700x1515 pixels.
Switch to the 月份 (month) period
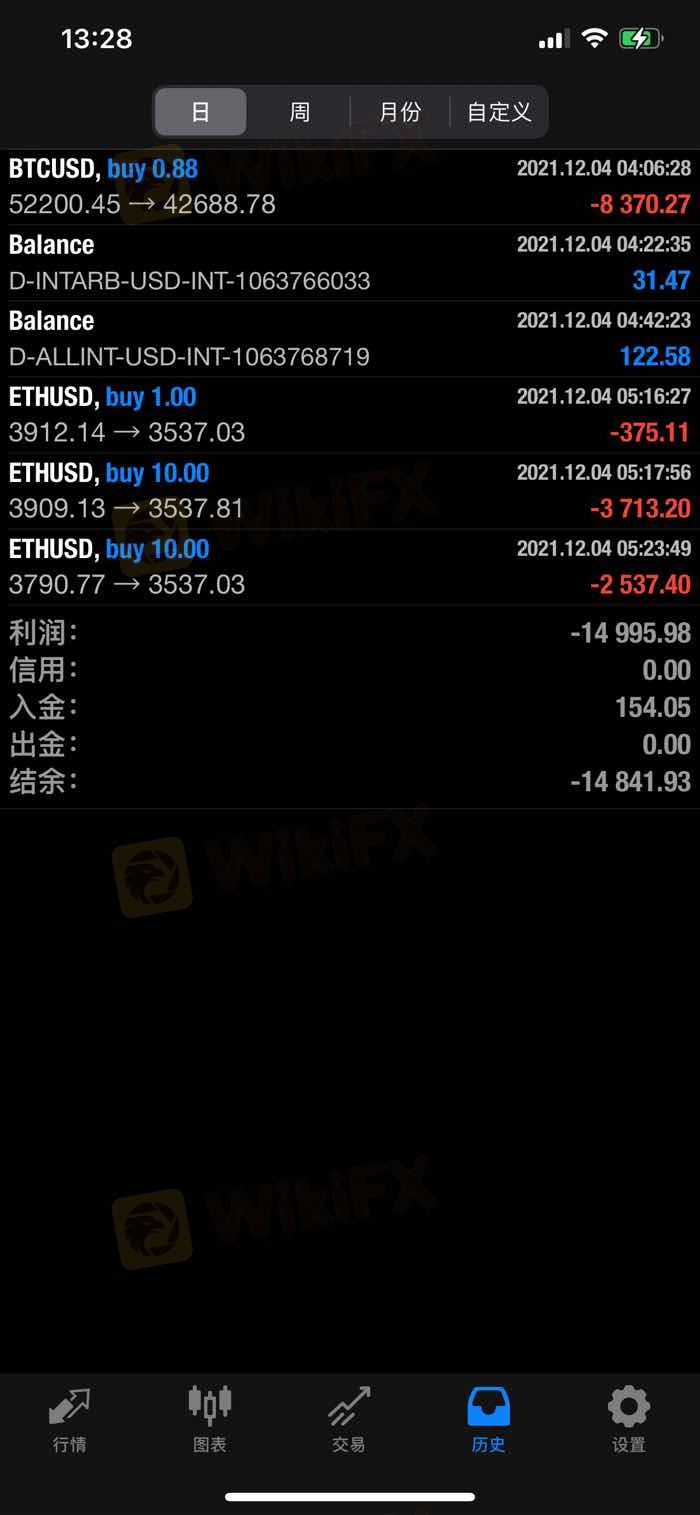(x=399, y=112)
